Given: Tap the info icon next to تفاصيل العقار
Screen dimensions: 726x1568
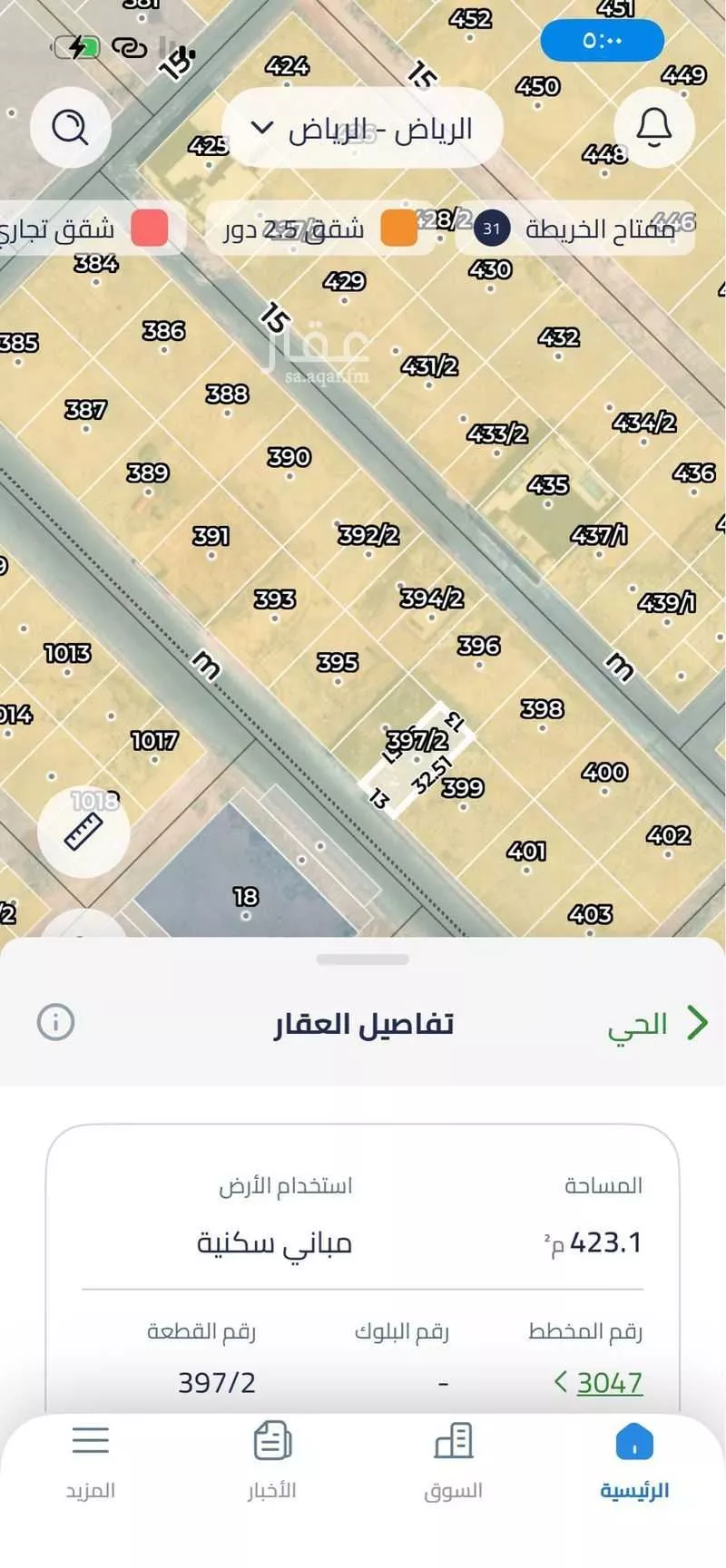Looking at the screenshot, I should tap(56, 1022).
